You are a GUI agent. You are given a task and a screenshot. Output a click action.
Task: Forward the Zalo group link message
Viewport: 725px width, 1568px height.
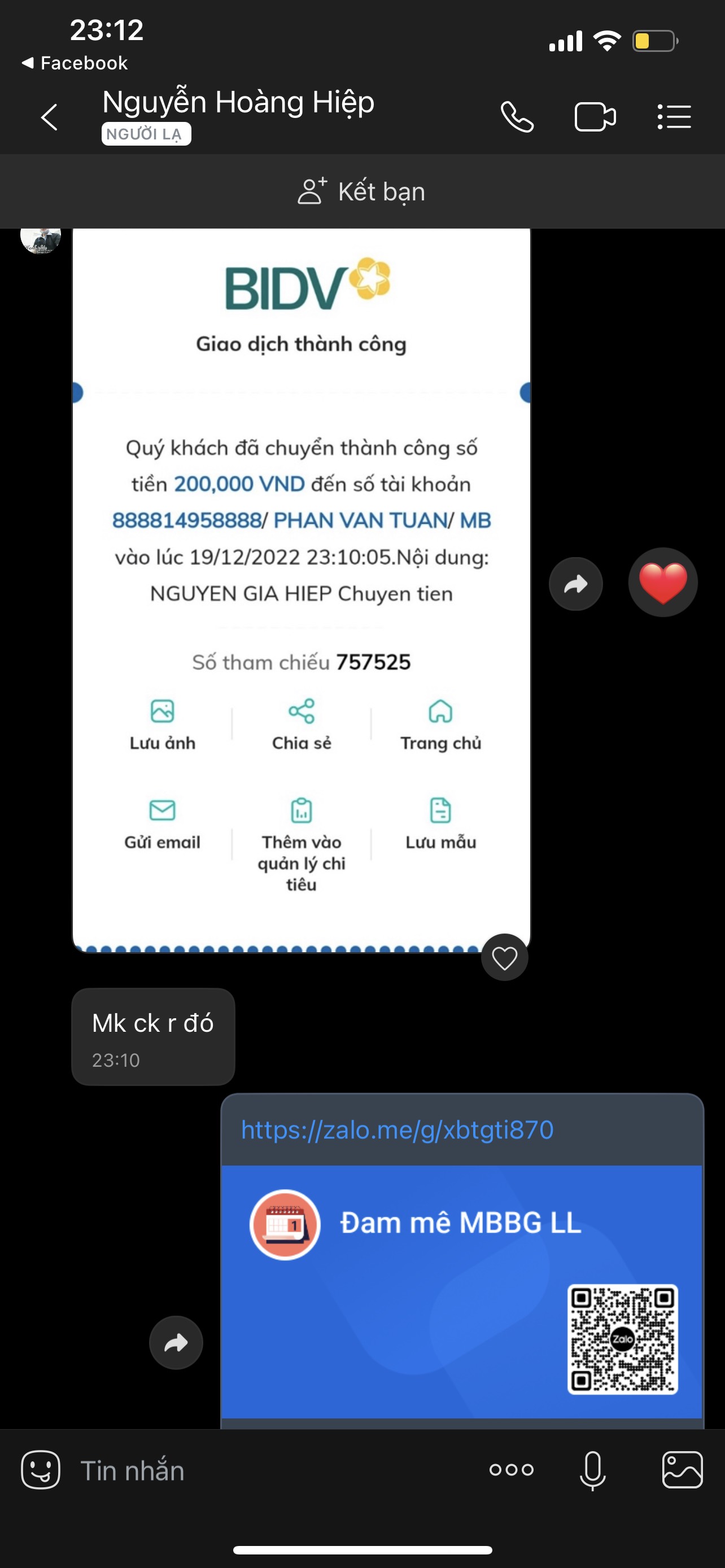(176, 1343)
